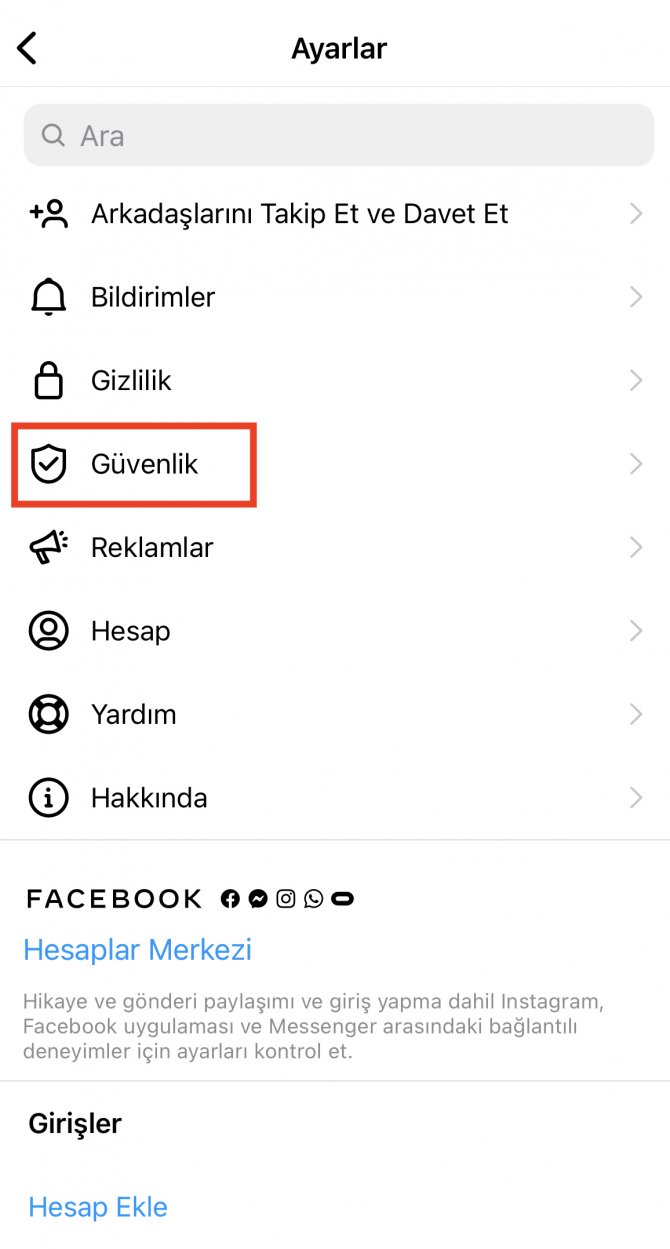Open Hakkında section
The height and width of the screenshot is (1249, 670).
click(149, 798)
